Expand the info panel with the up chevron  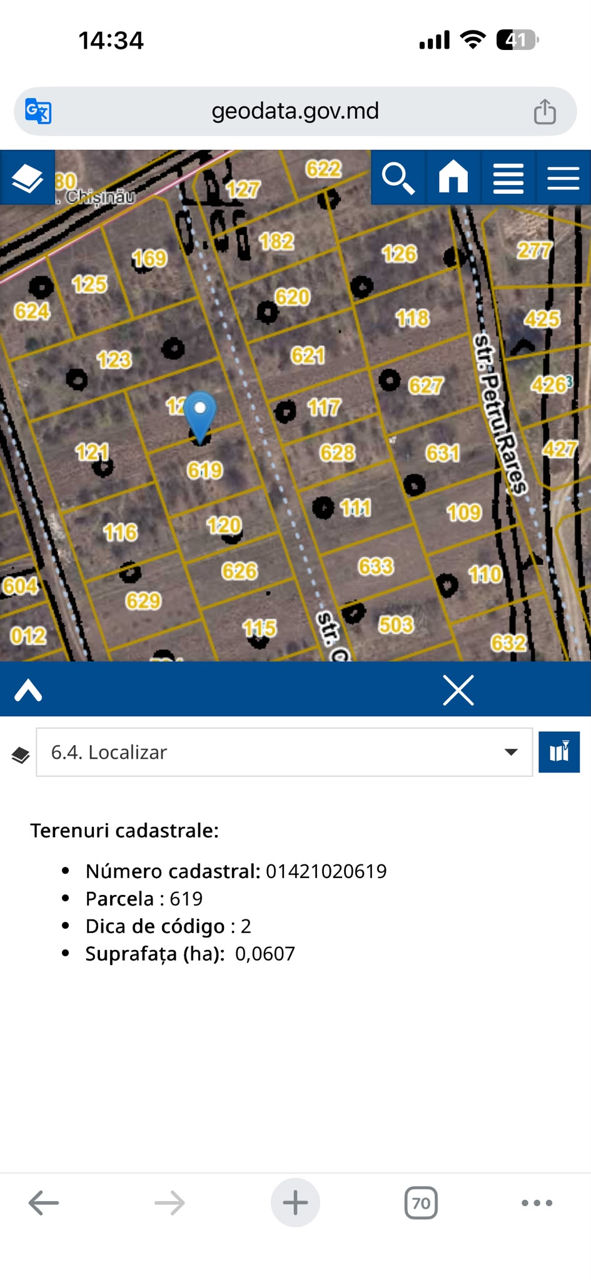click(x=28, y=690)
